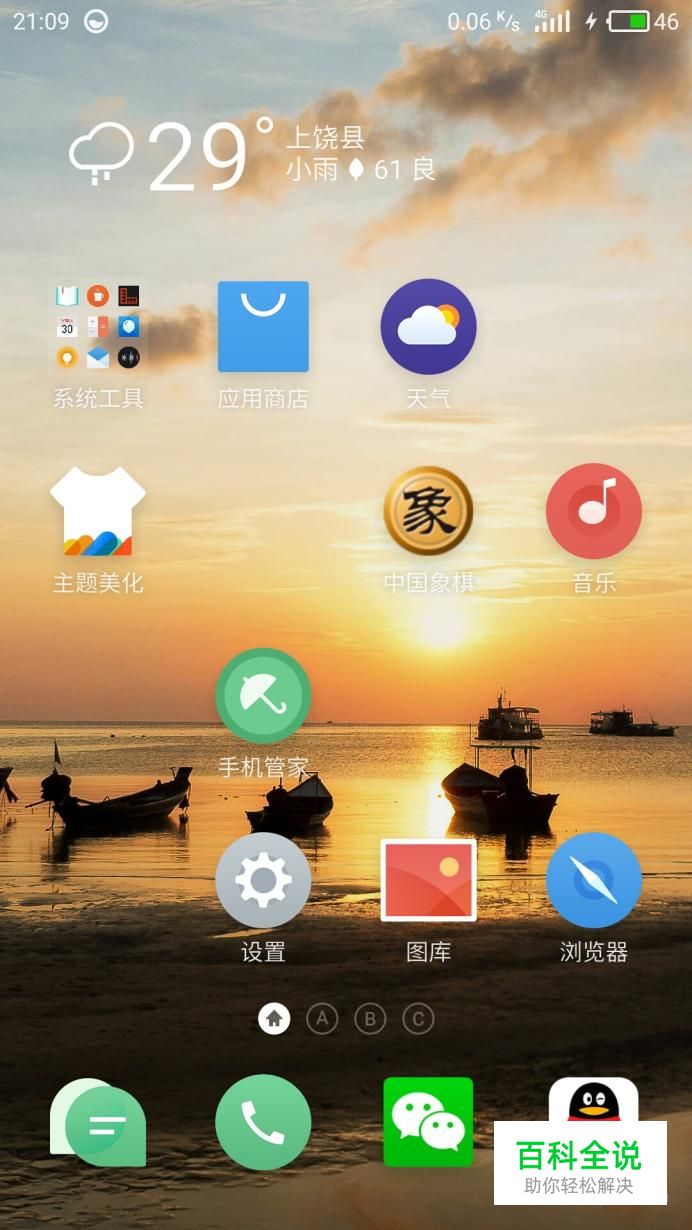The height and width of the screenshot is (1230, 692).
Task: Launch WeChat from the dock
Action: [x=428, y=1122]
